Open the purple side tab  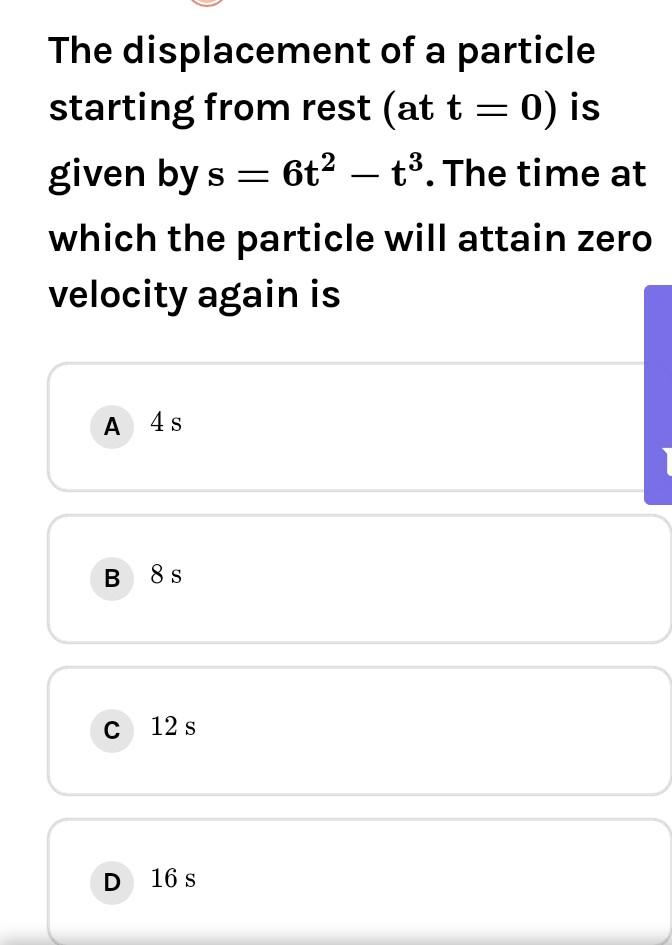(659, 395)
